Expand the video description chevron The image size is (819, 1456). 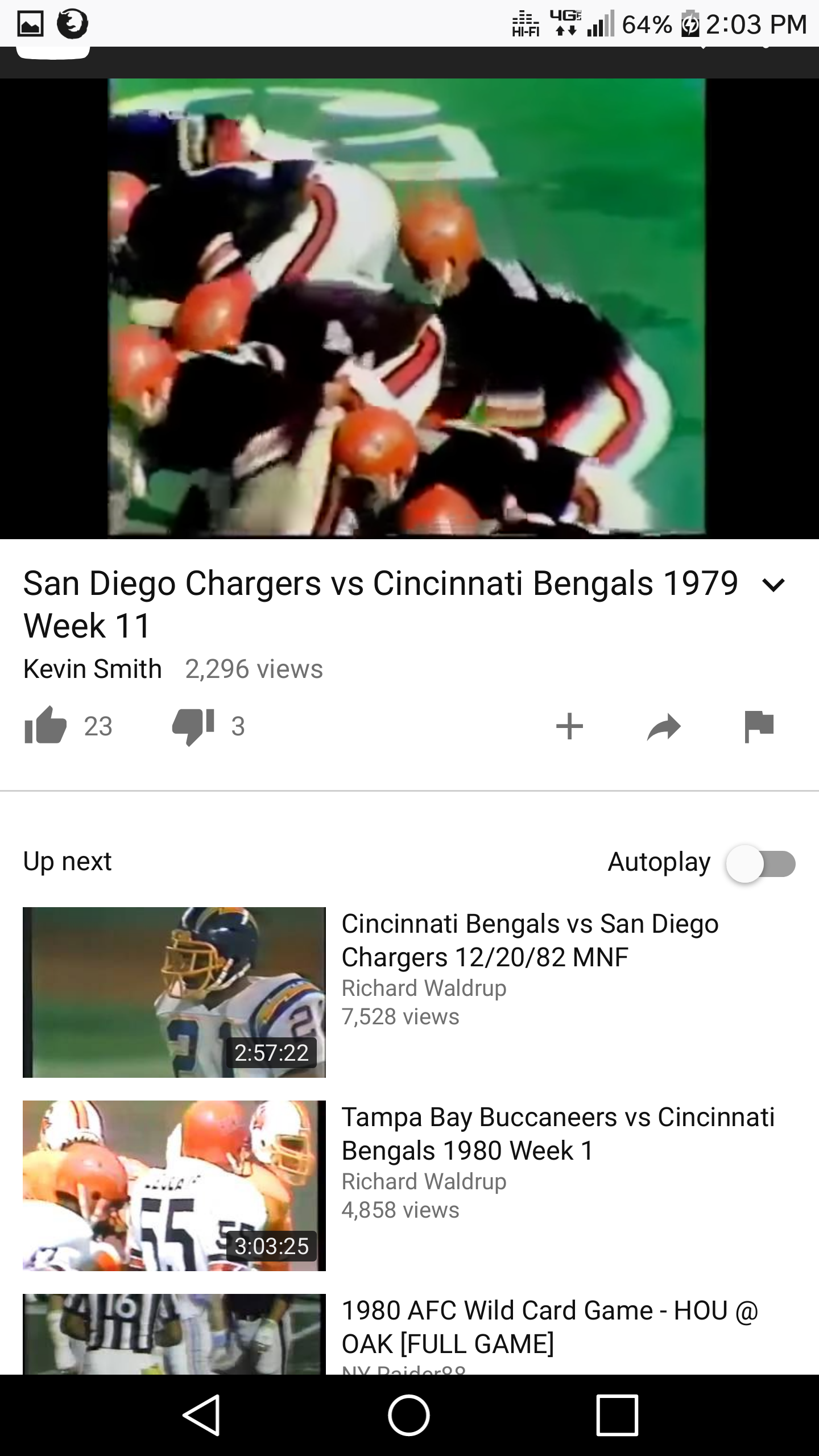pyautogui.click(x=773, y=585)
